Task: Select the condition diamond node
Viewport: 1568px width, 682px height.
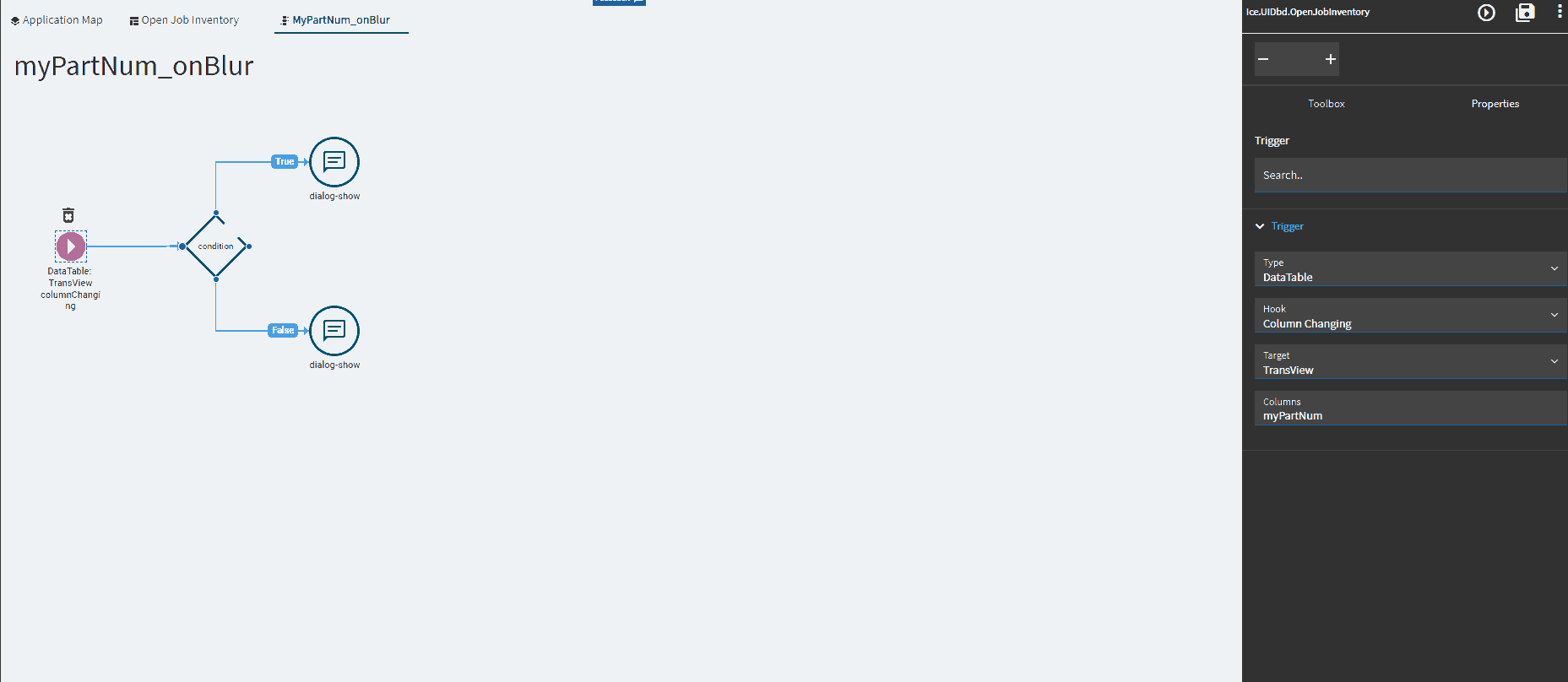Action: (215, 246)
